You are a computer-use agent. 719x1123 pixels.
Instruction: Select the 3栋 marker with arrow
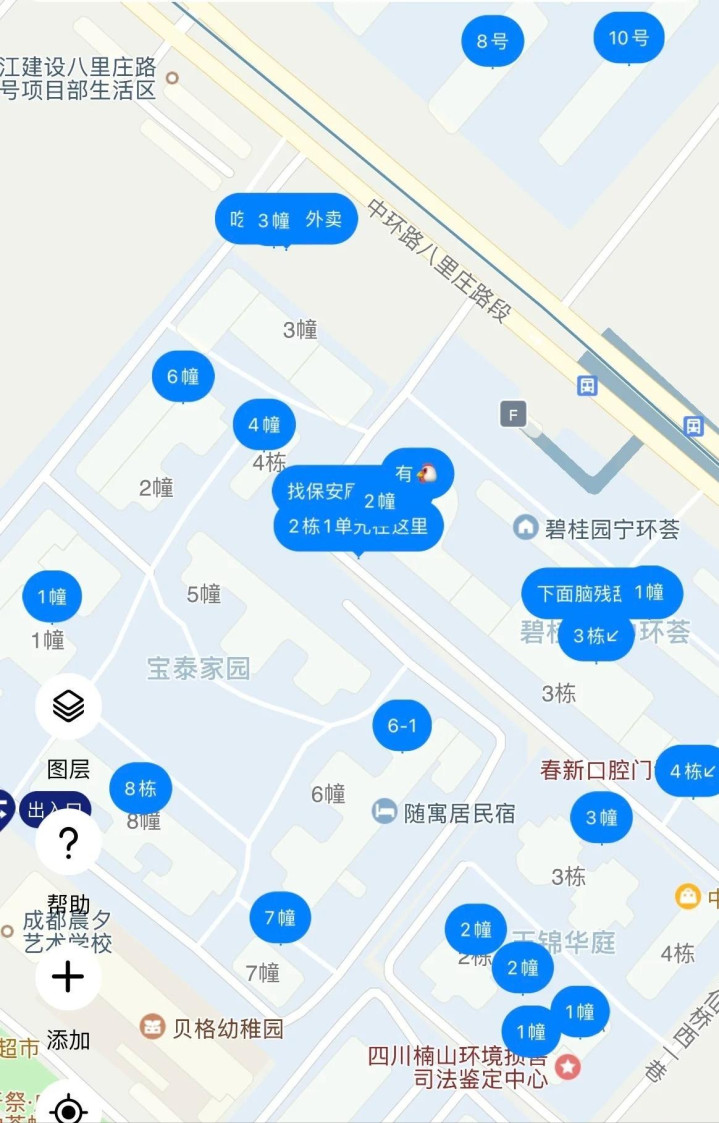click(596, 636)
